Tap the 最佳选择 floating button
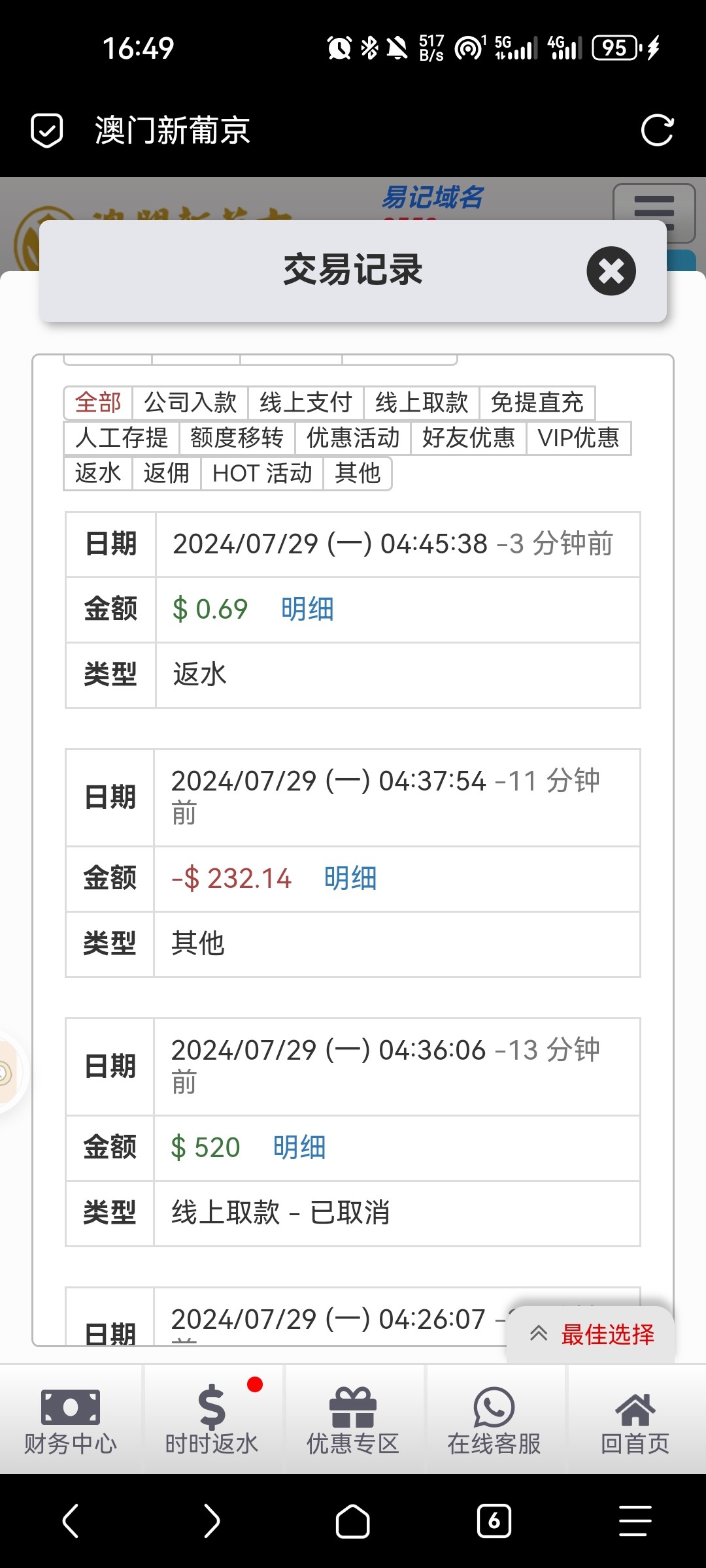Viewport: 706px width, 1568px height. pos(592,1334)
